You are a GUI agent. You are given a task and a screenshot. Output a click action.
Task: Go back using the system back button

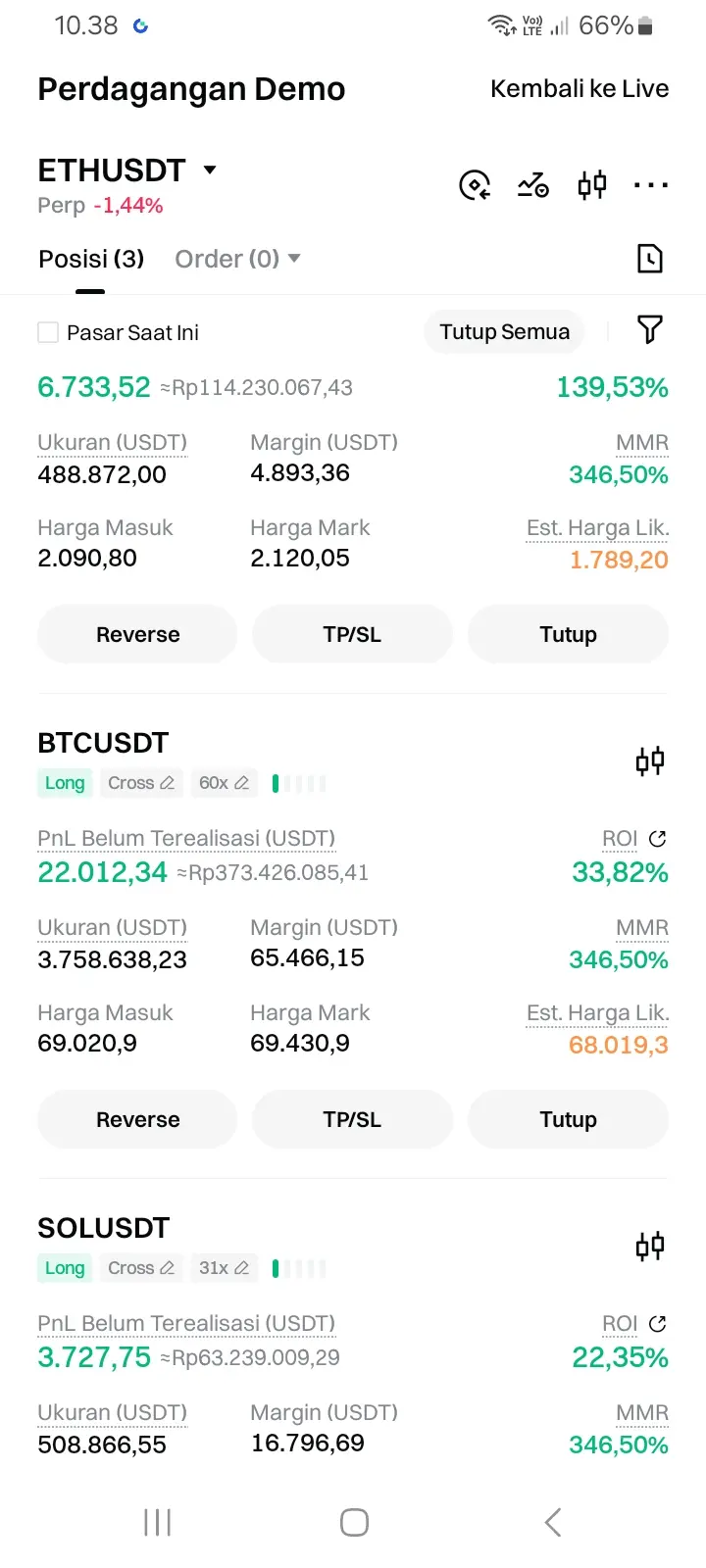point(553,1522)
